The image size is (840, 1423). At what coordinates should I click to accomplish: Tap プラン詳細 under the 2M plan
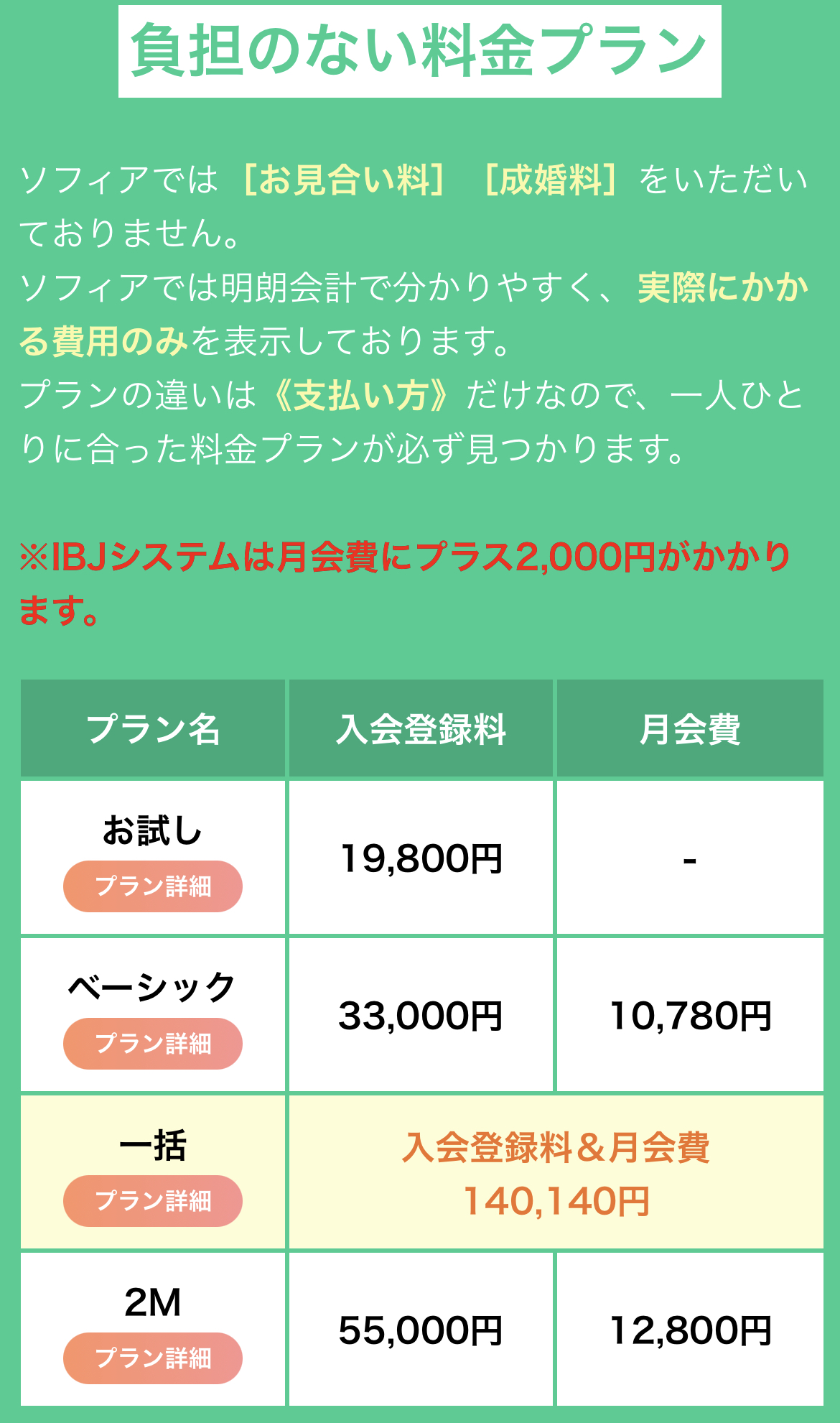coord(152,1358)
